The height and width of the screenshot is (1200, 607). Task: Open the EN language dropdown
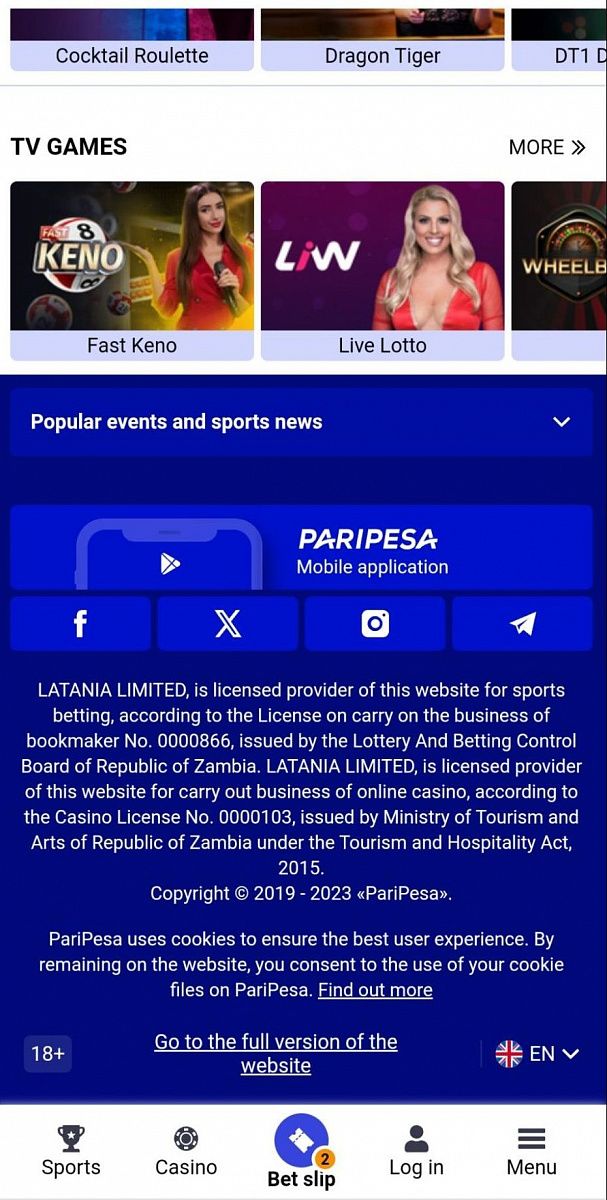coord(537,1053)
